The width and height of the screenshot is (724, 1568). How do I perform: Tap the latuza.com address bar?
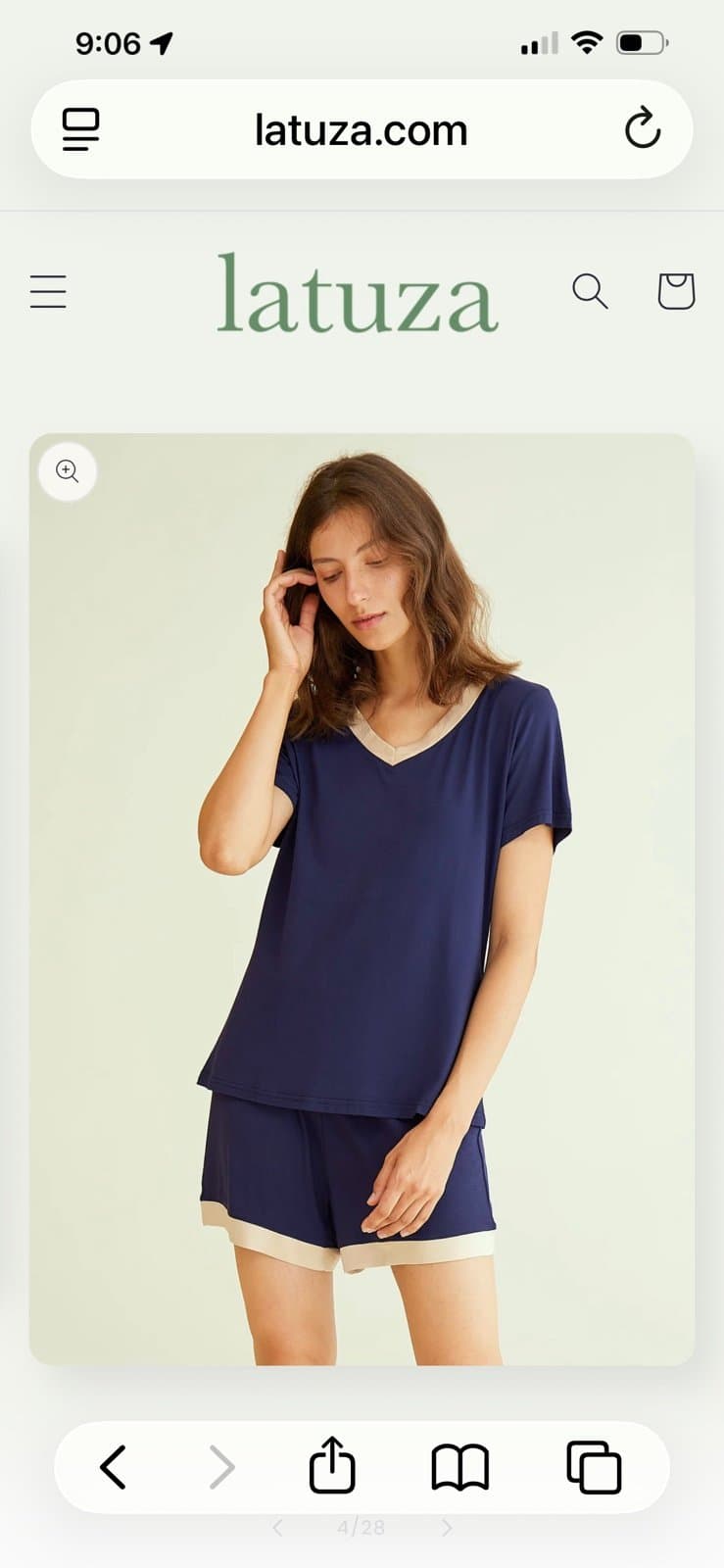[361, 130]
